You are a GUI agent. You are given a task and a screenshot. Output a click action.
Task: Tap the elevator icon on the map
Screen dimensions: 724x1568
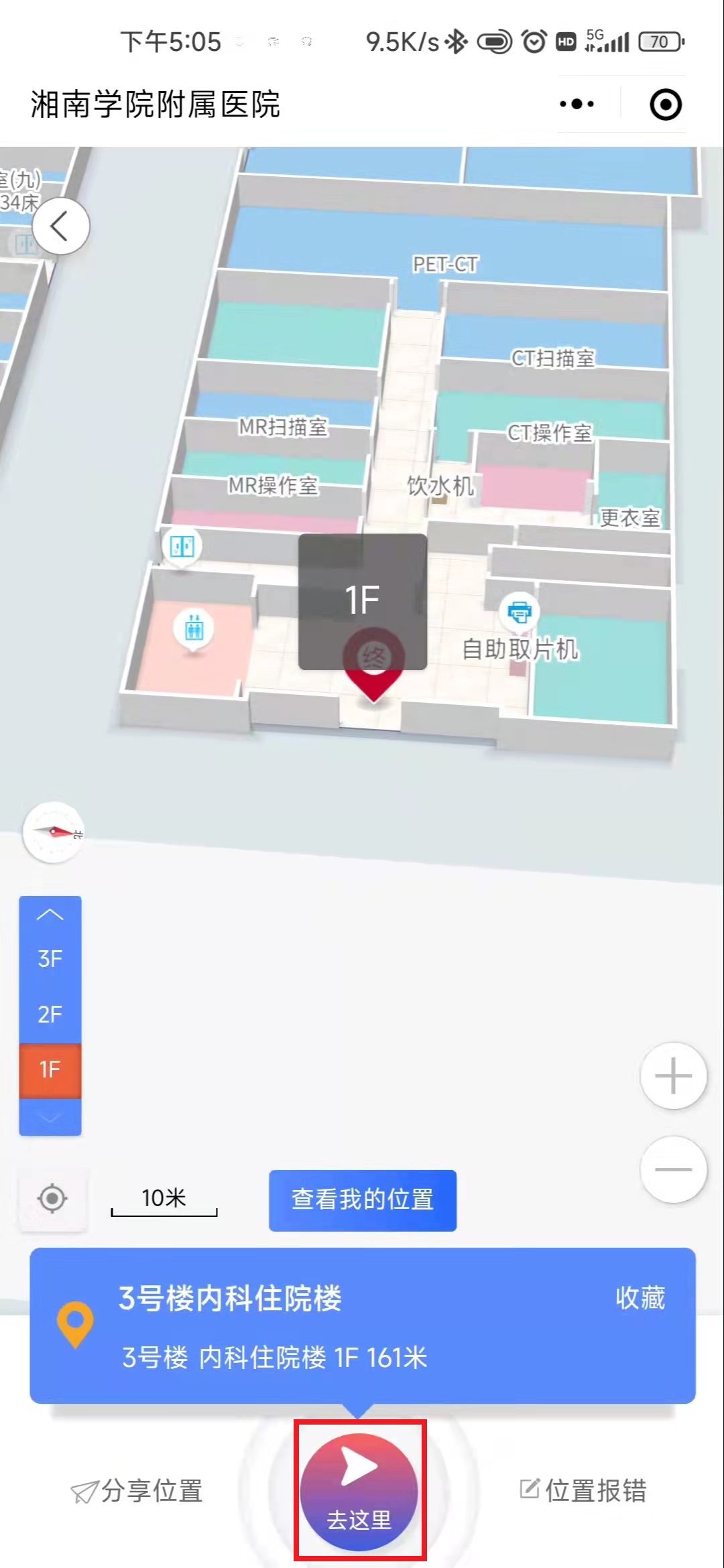coord(194,629)
